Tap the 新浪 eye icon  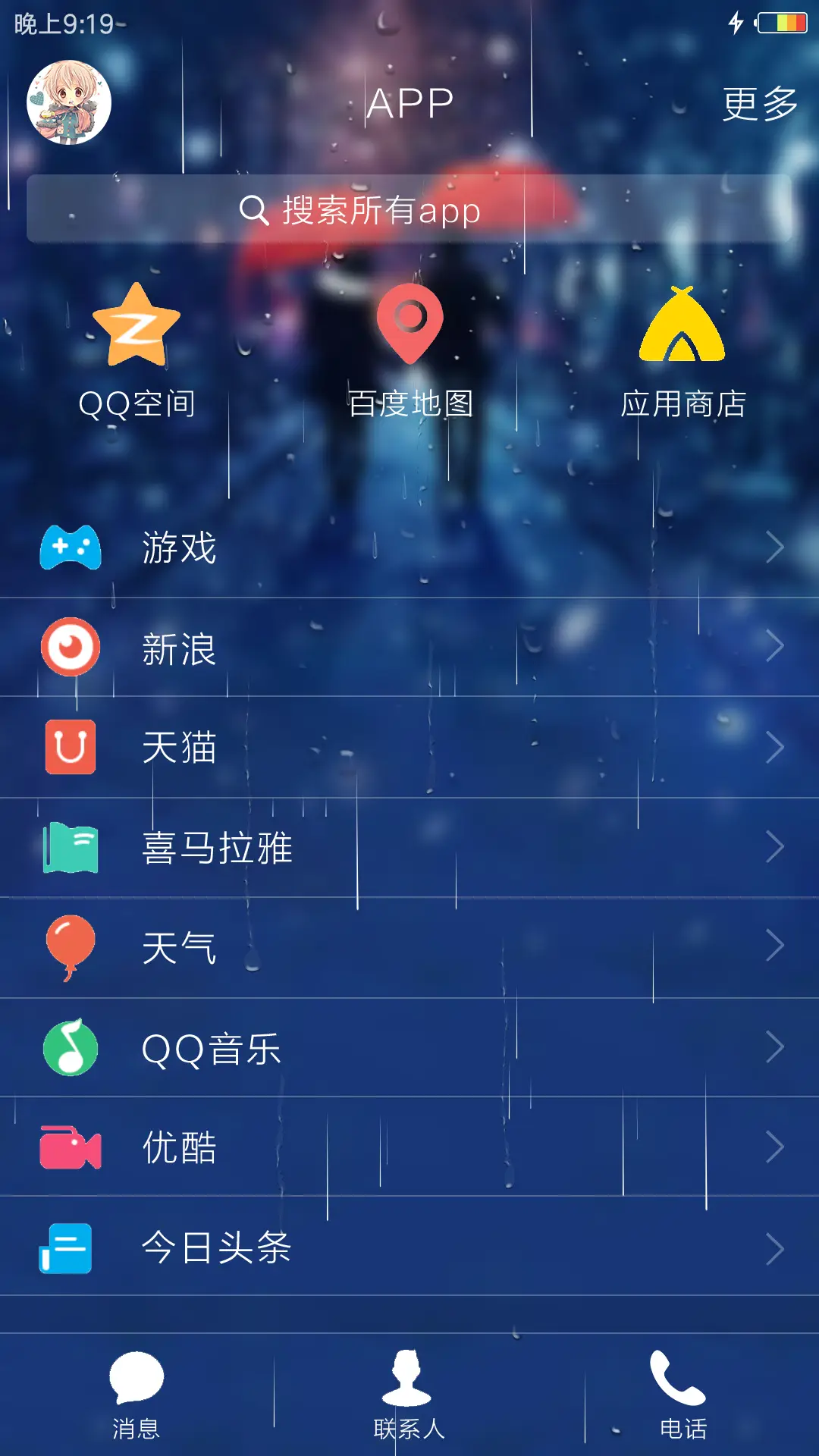[71, 648]
